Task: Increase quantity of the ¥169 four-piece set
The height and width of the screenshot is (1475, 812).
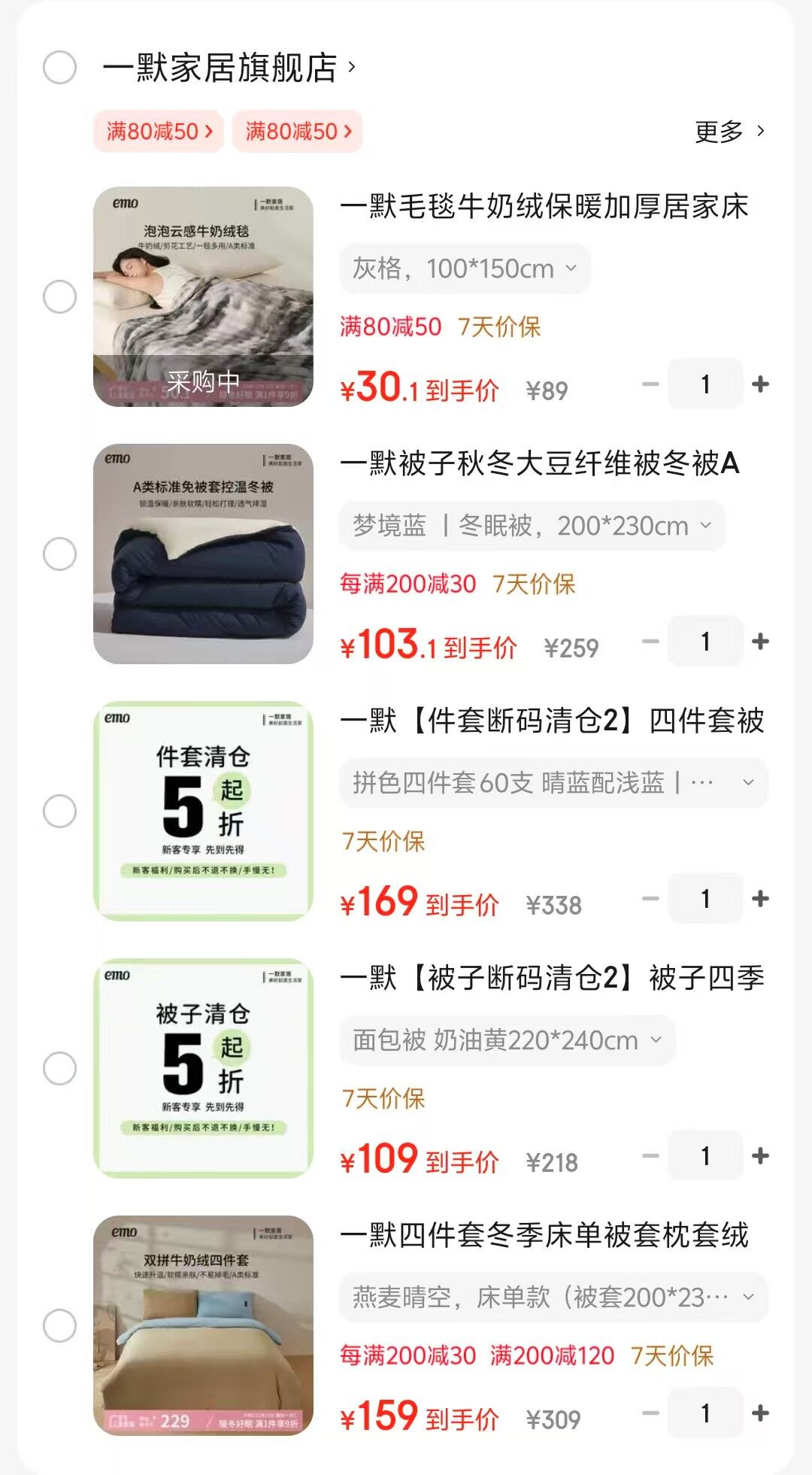Action: click(x=760, y=899)
